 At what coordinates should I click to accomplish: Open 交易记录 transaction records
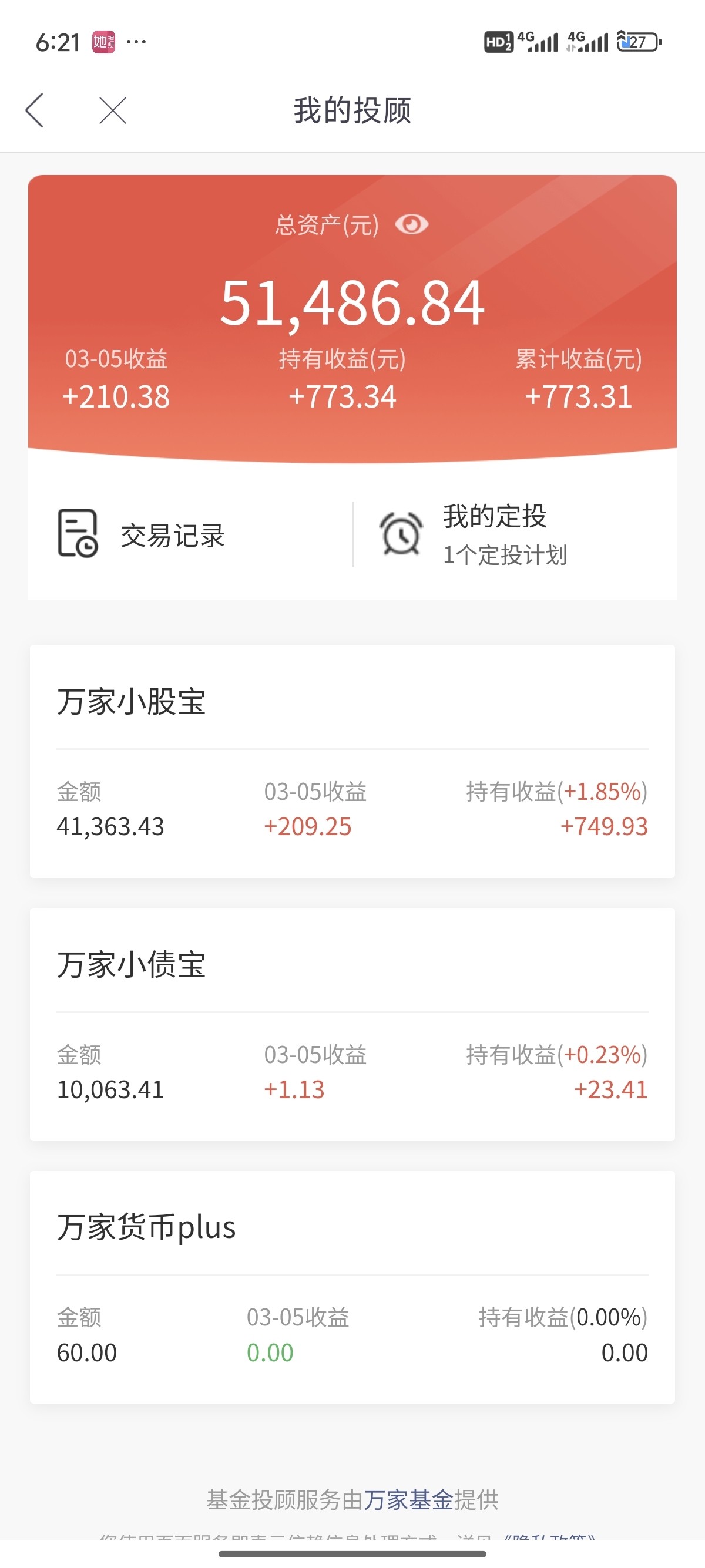[x=190, y=535]
